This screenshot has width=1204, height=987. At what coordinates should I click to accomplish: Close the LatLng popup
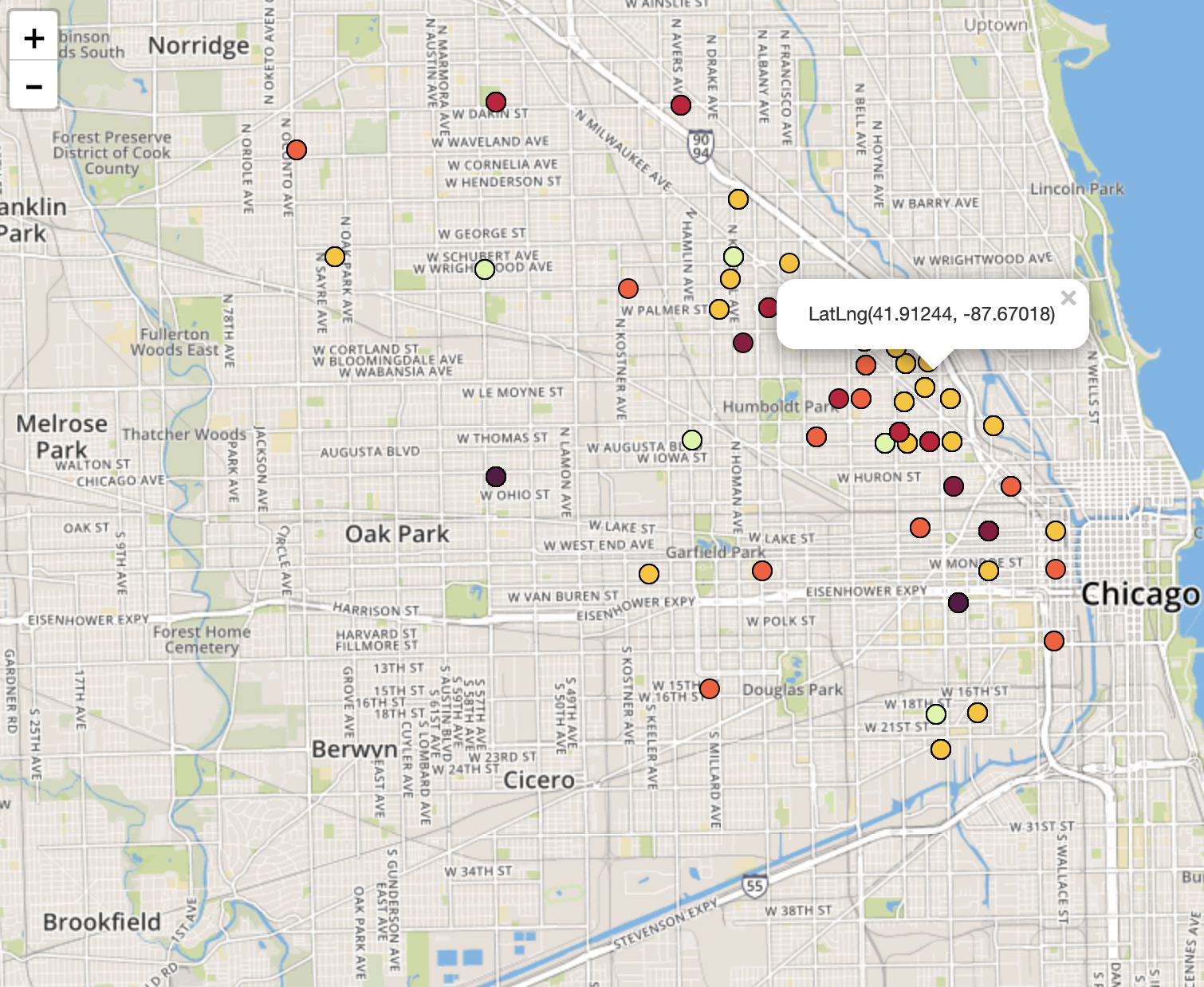click(x=1068, y=298)
